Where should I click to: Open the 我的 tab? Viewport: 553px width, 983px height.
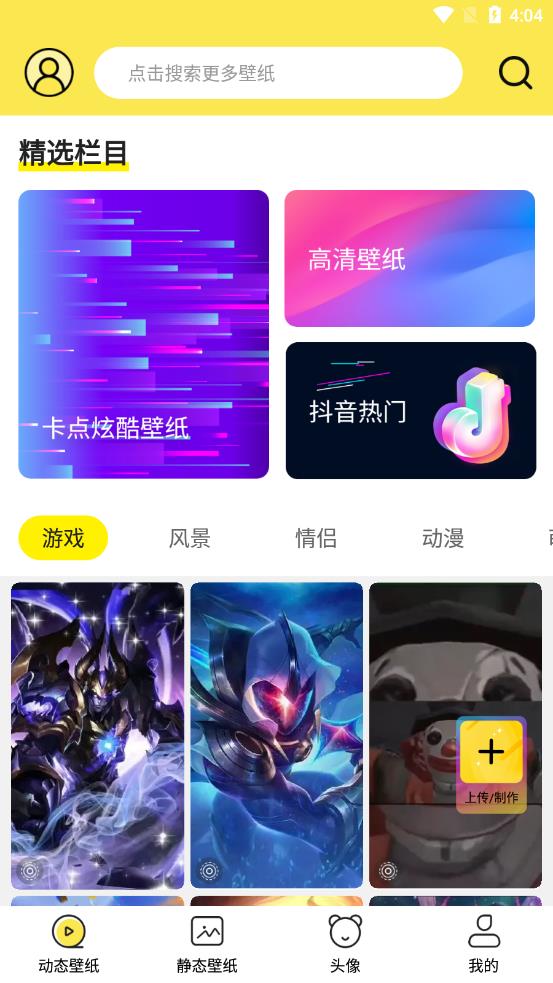[x=483, y=944]
